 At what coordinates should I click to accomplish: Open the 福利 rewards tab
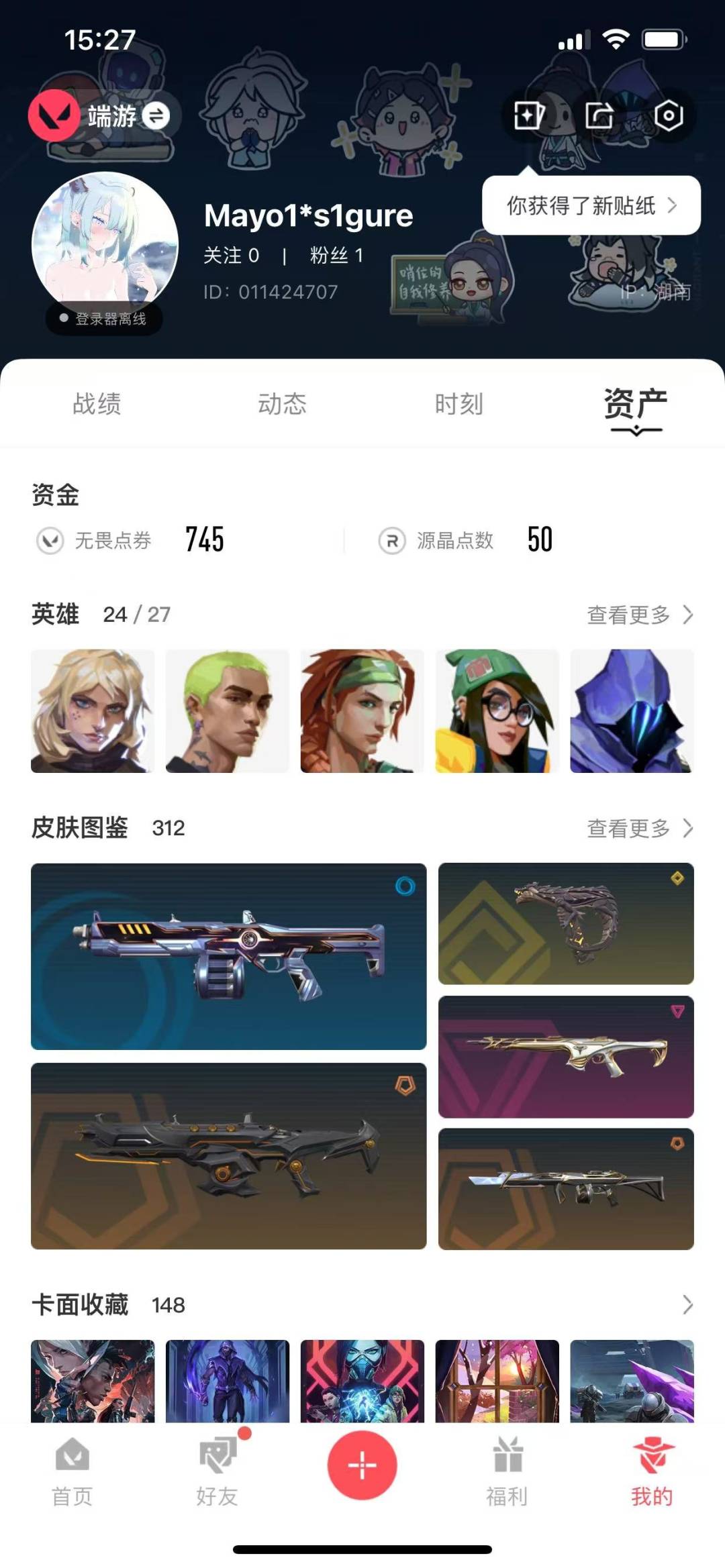[x=507, y=1472]
